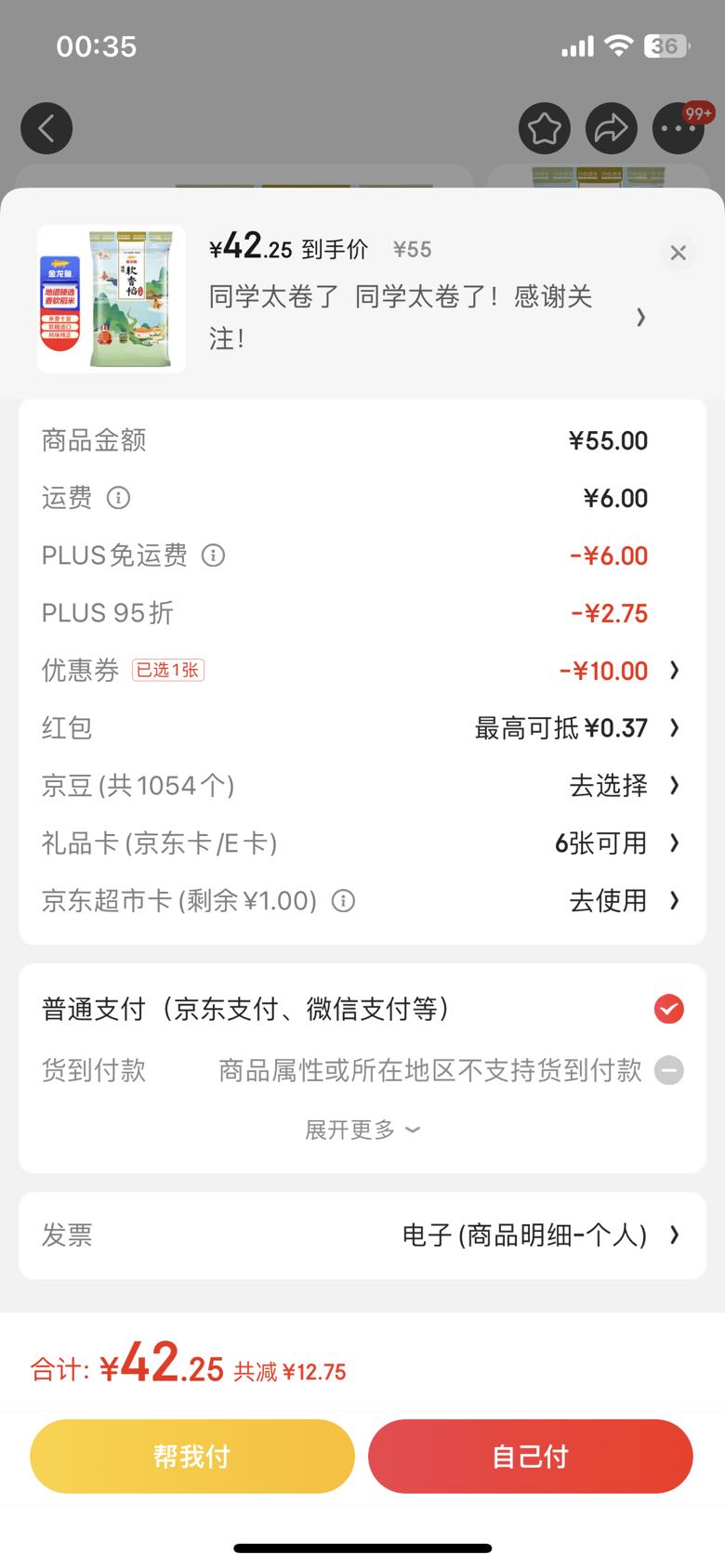The height and width of the screenshot is (1568, 725).
Task: Open the 红包 red packet row
Action: tap(362, 728)
